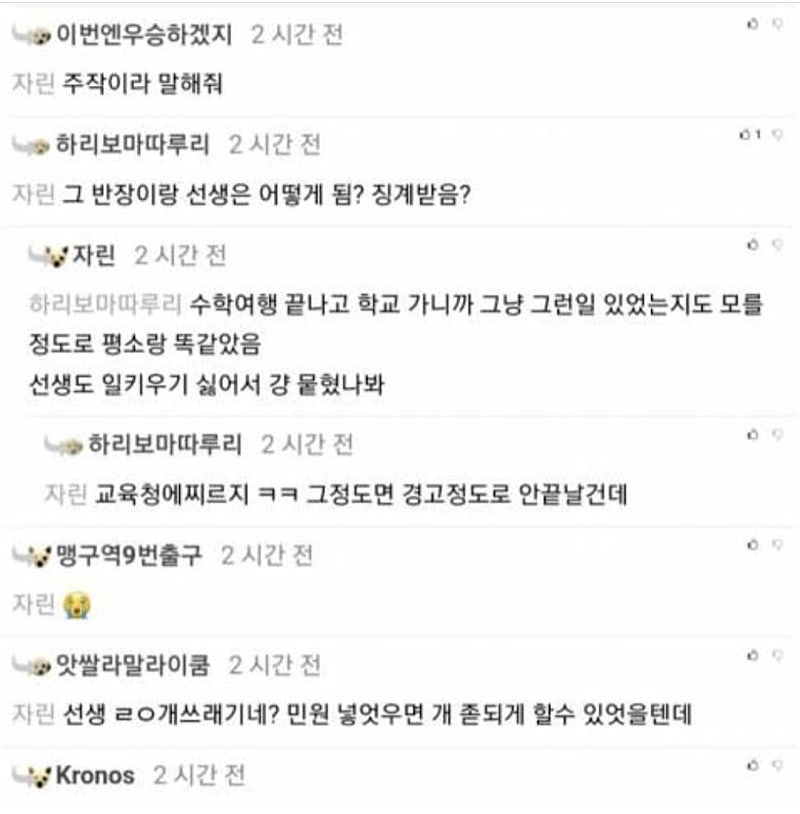This screenshot has width=800, height=814.
Task: Dislike the comment by 맹구역9번출구
Action: coord(777,545)
